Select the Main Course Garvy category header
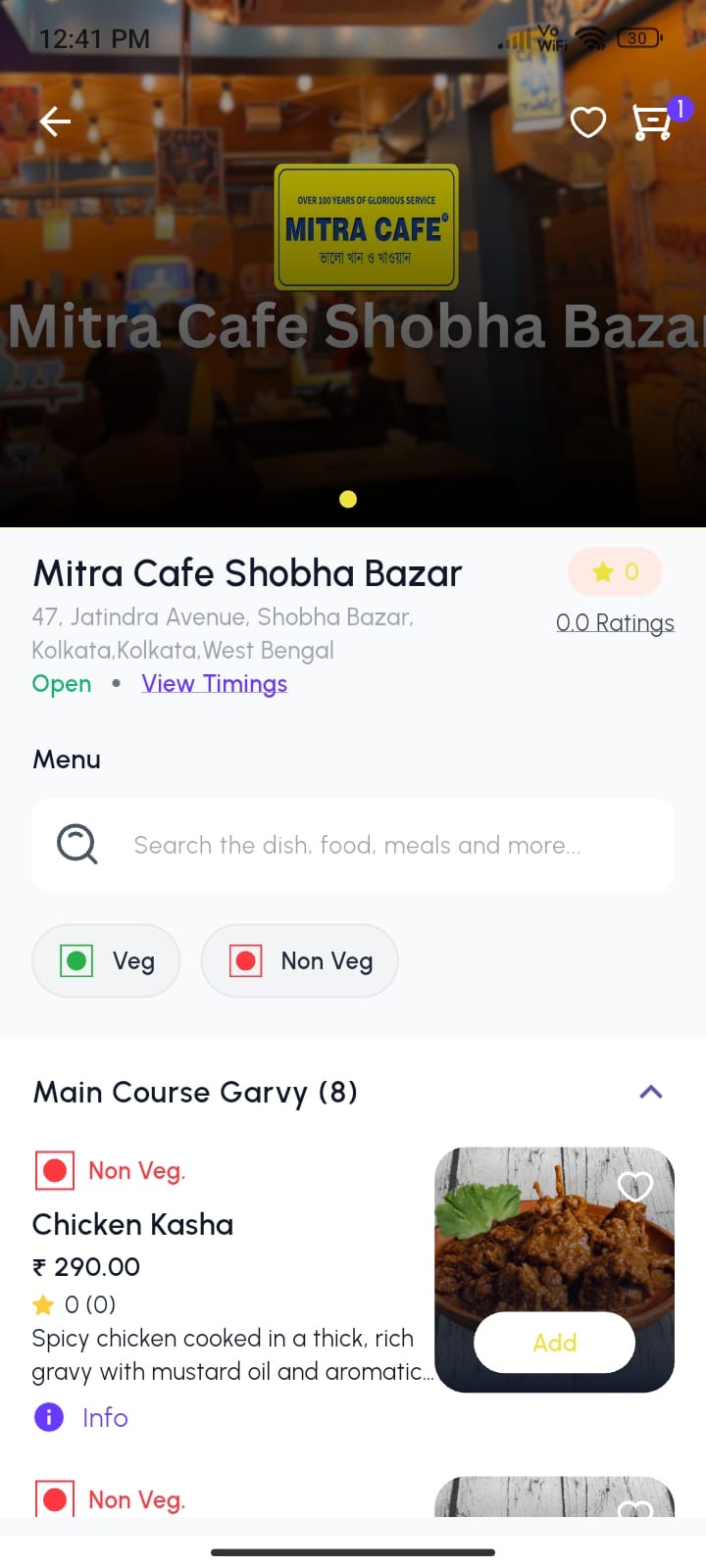The width and height of the screenshot is (706, 1568). (x=194, y=1092)
